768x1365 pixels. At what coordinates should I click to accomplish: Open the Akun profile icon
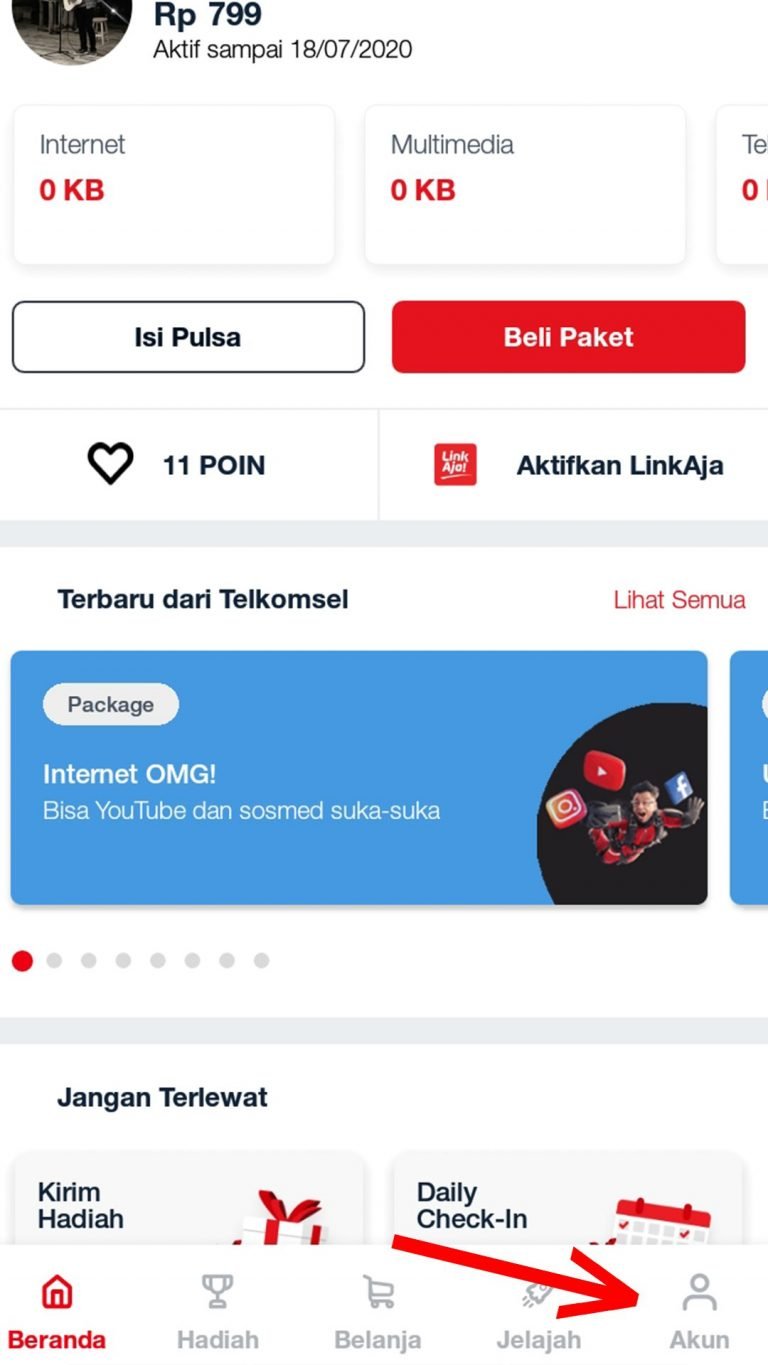[x=698, y=1292]
